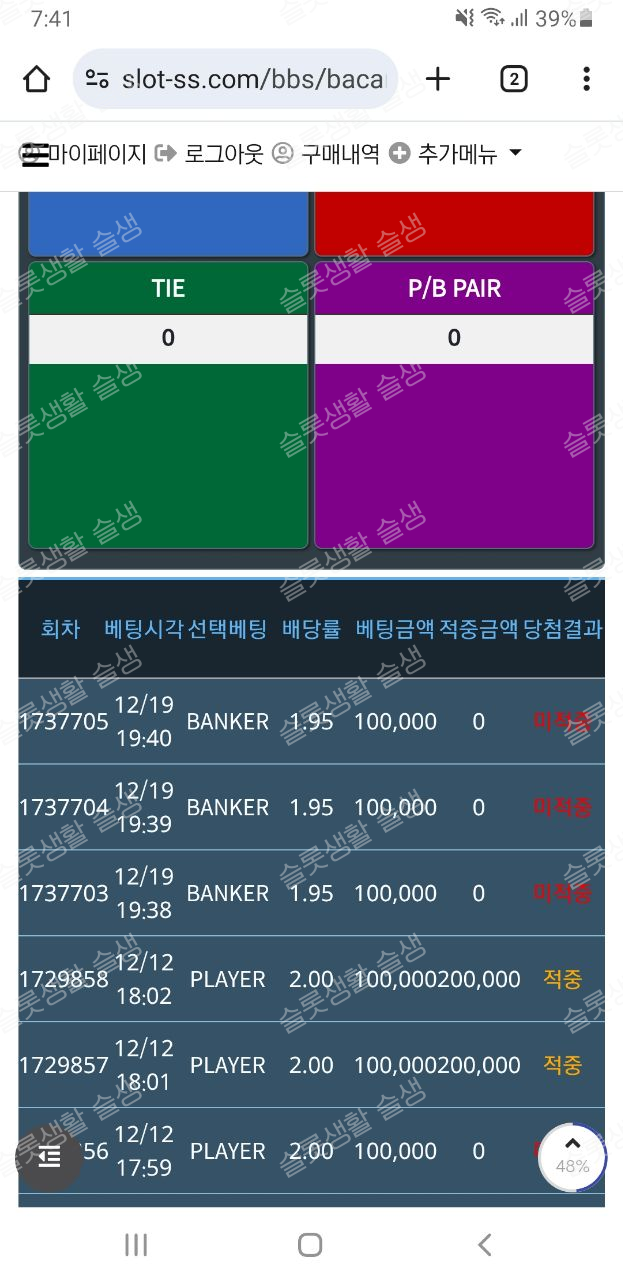The image size is (623, 1280).
Task: Select the red BANKER betting panel
Action: 454,224
